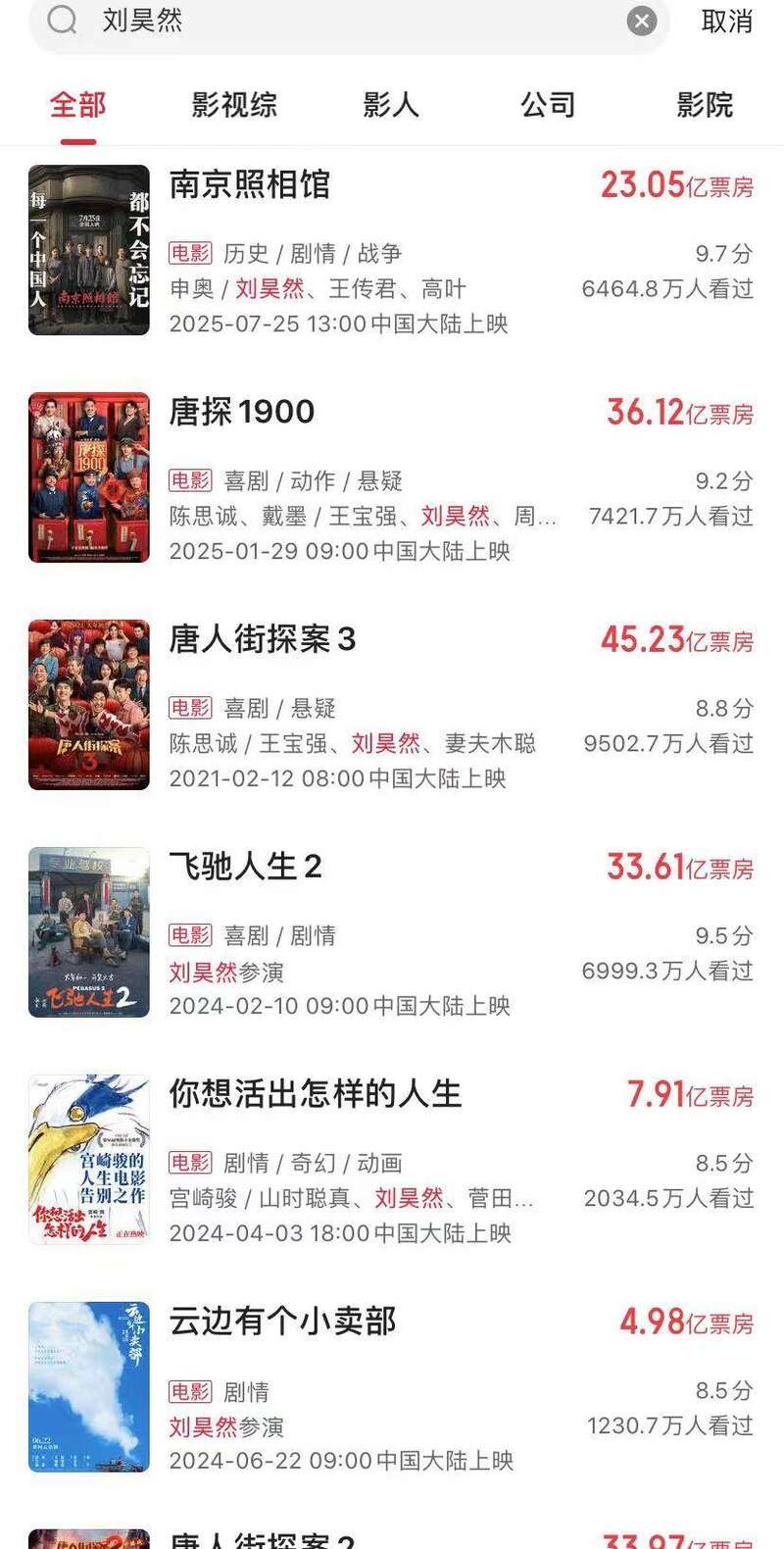Open the 南京照相馆 movie result
784x1549 pixels.
pyautogui.click(x=392, y=251)
